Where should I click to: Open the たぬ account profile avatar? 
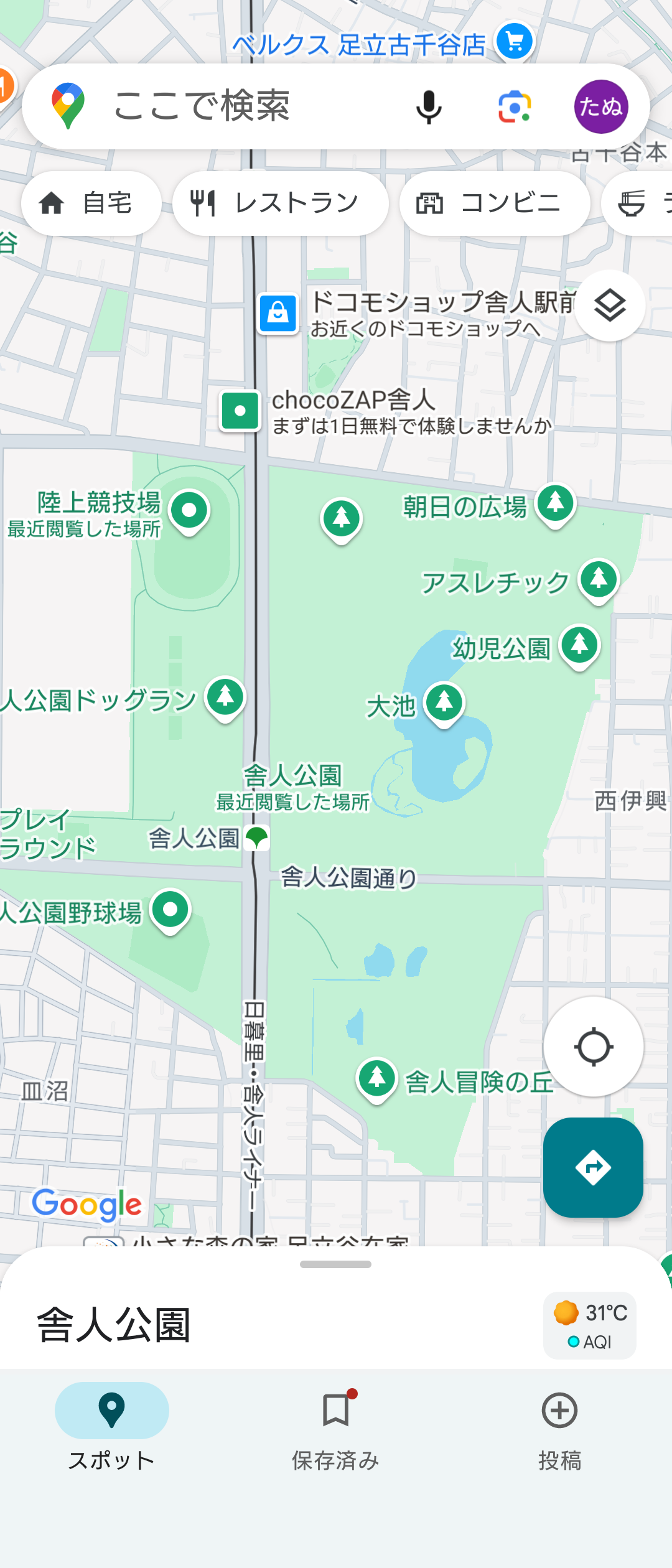[600, 107]
